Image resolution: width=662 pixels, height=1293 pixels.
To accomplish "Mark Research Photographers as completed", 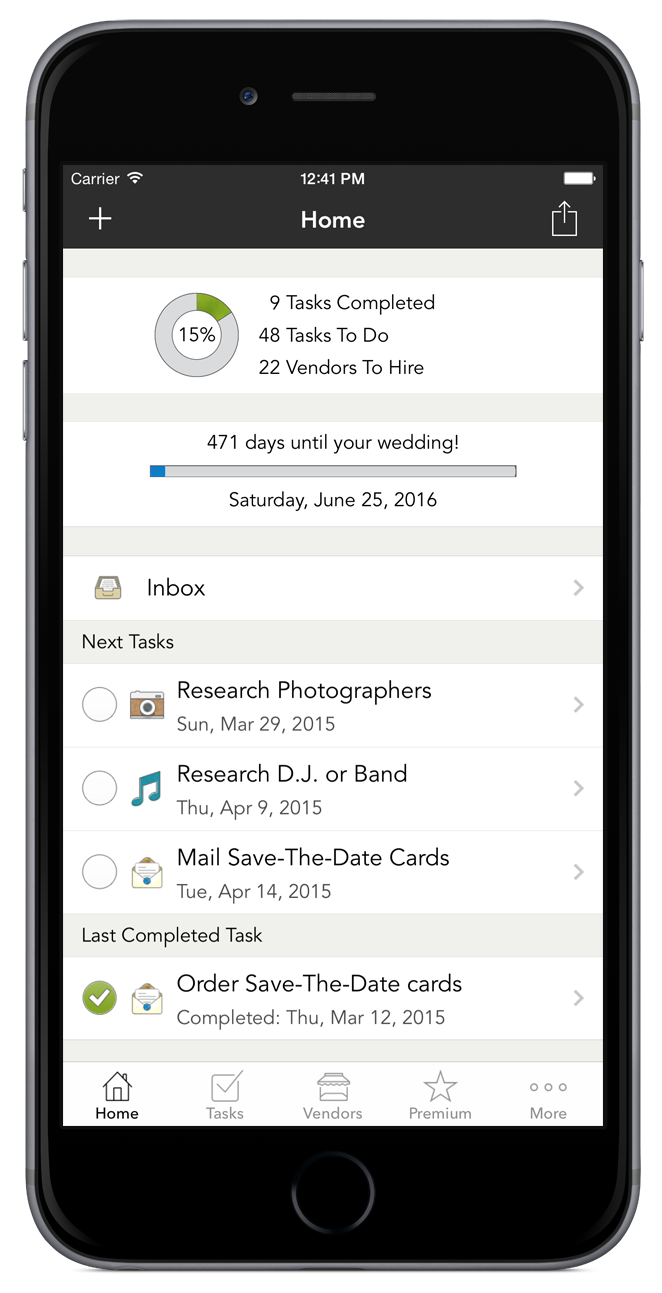I will point(99,705).
